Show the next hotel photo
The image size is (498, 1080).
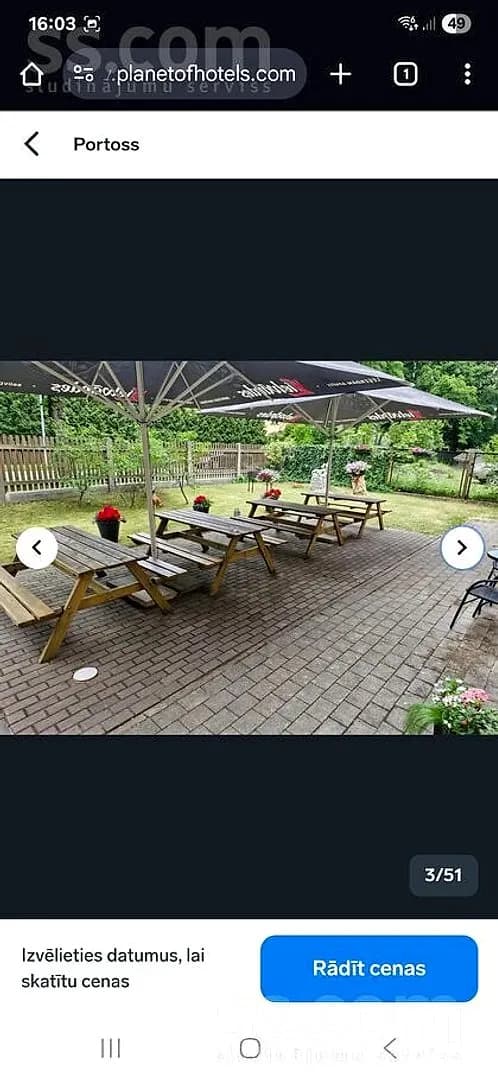tap(462, 548)
